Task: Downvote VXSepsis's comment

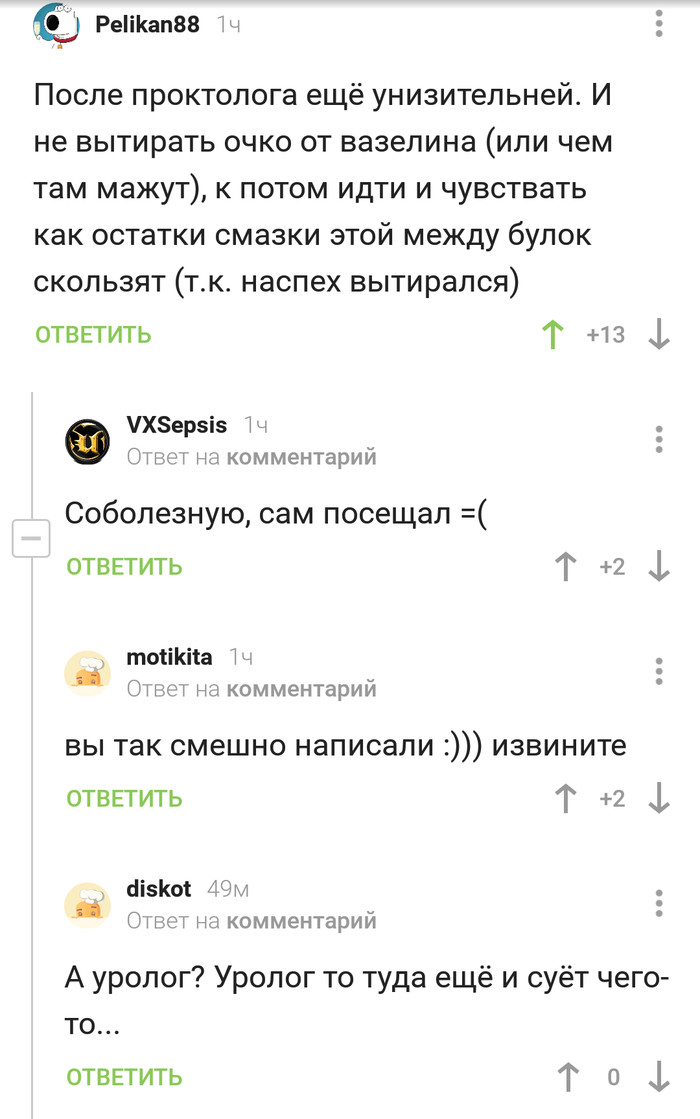Action: [x=659, y=567]
